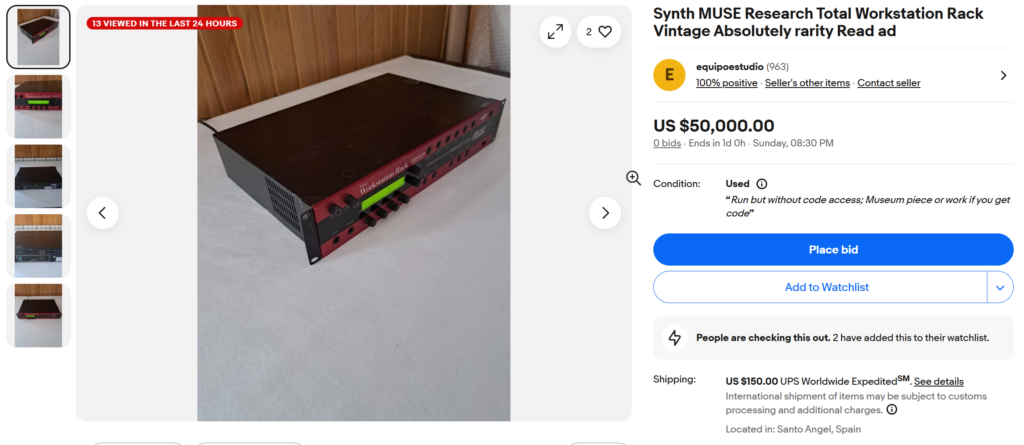Open Seller's other items

pyautogui.click(x=807, y=83)
